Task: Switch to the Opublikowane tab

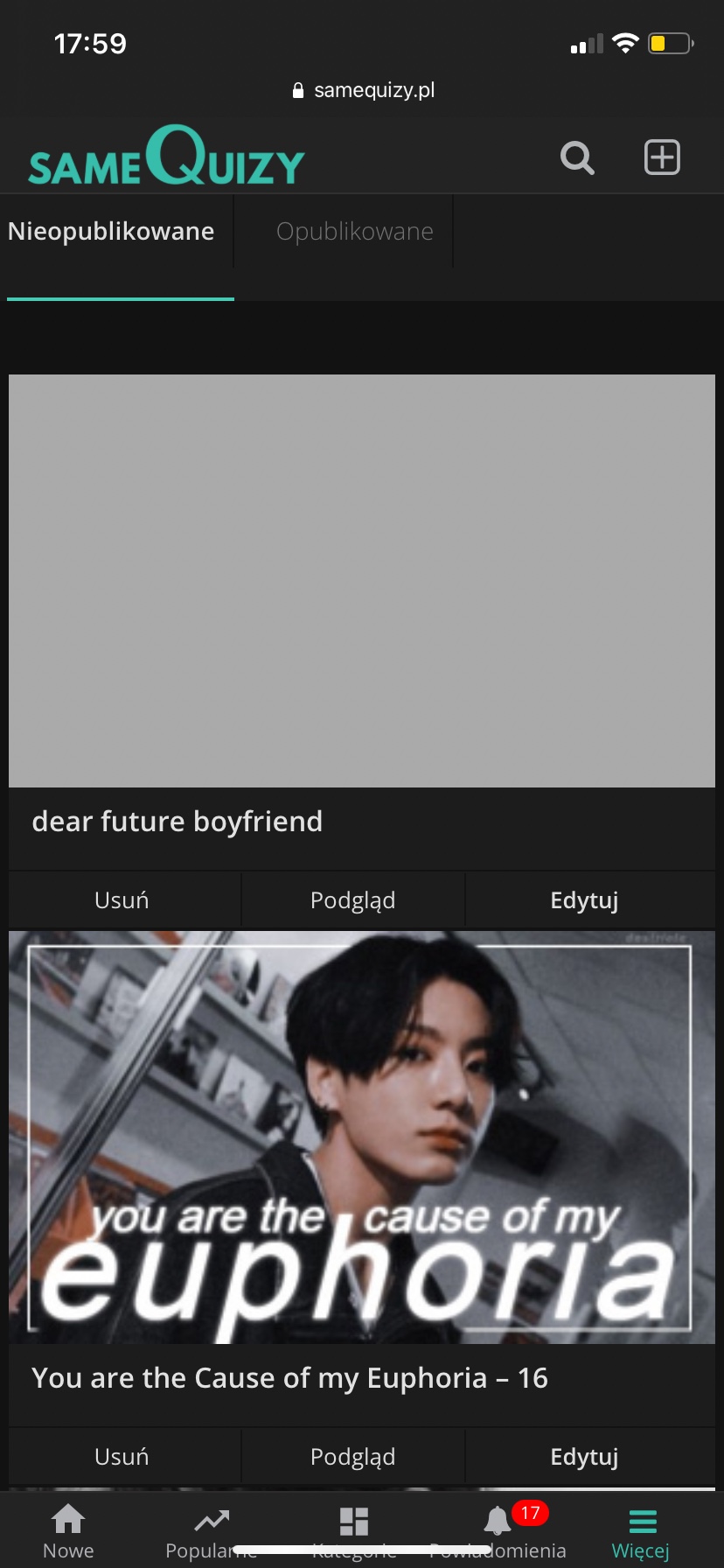Action: coord(354,232)
